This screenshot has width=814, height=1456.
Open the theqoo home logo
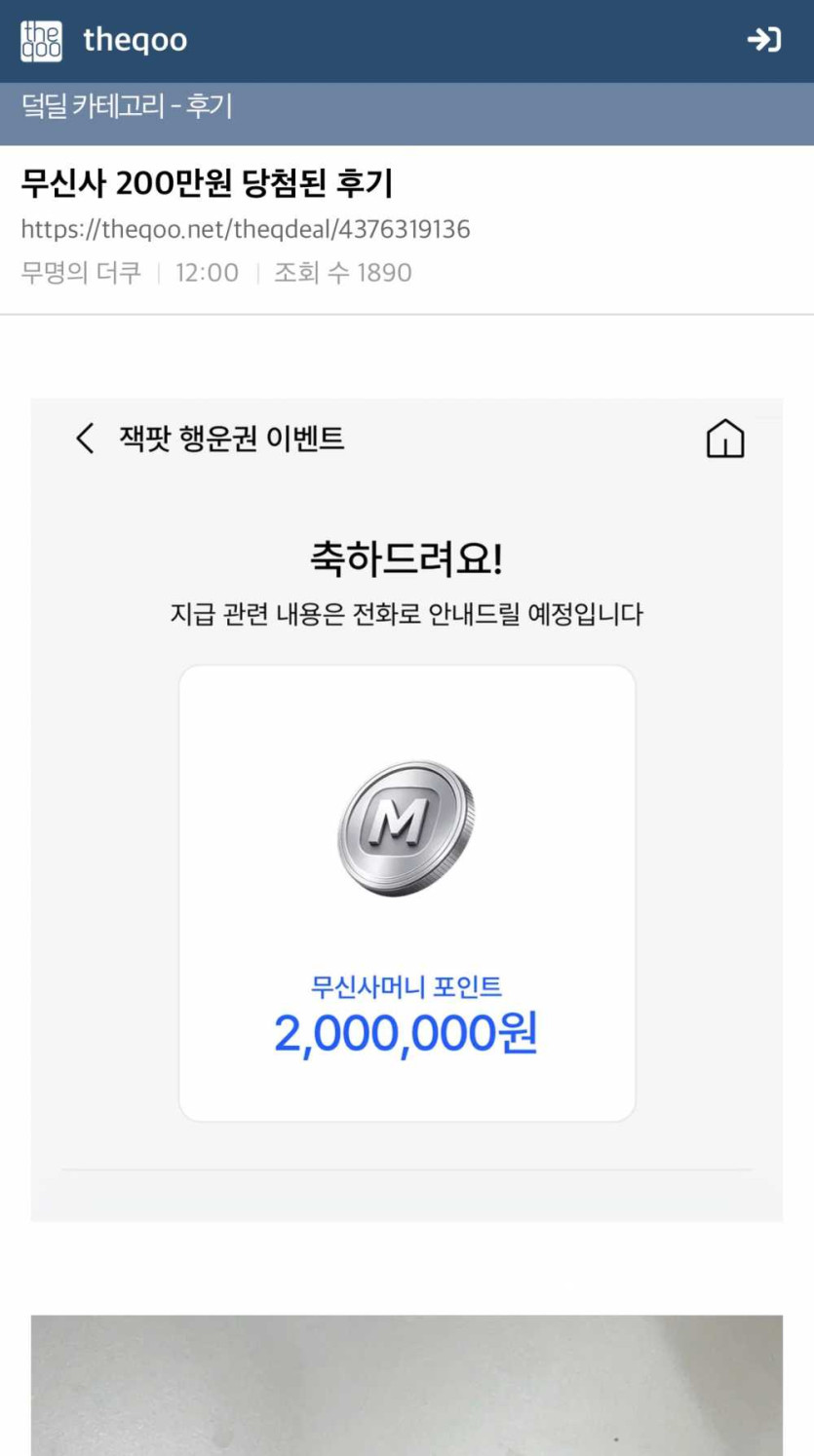pos(104,40)
